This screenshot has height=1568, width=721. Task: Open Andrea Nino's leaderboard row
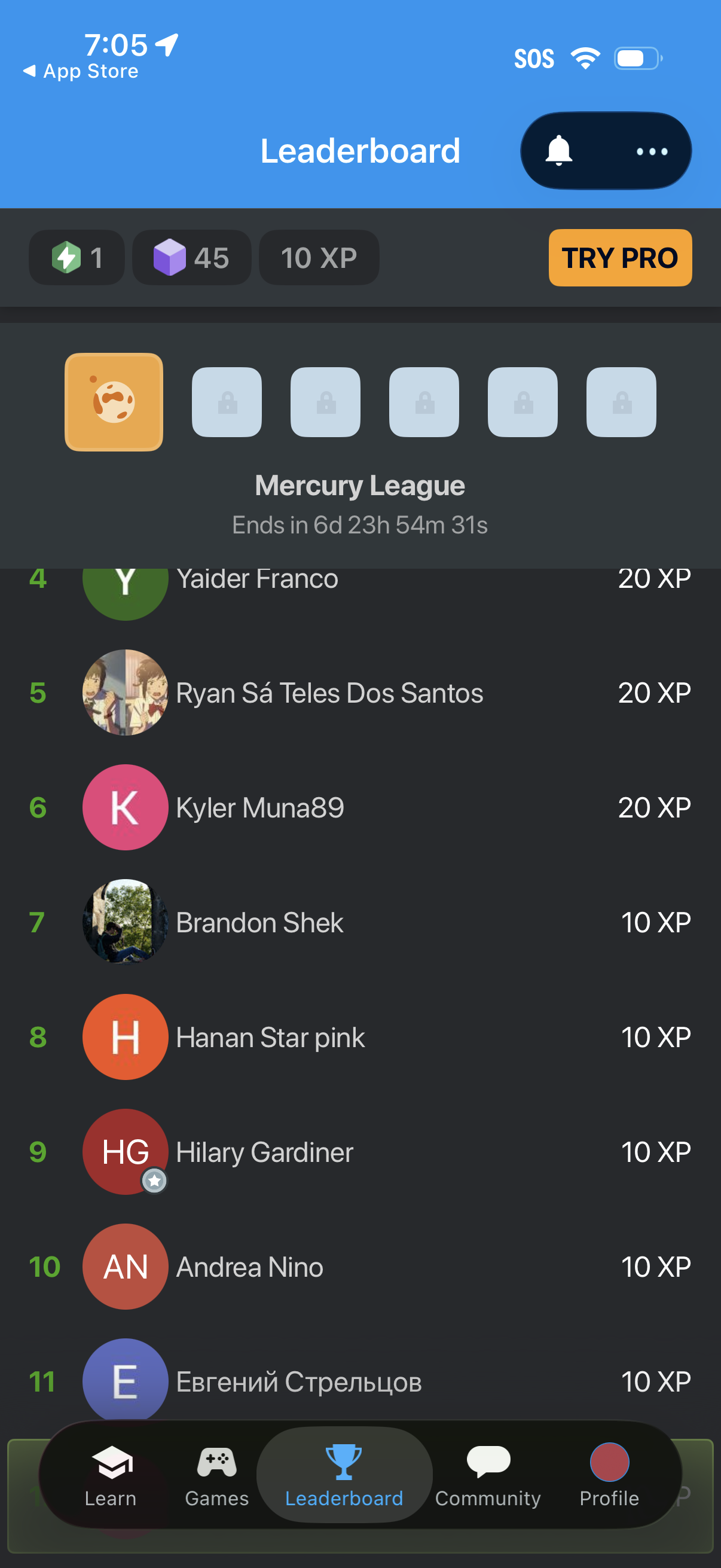click(249, 1267)
